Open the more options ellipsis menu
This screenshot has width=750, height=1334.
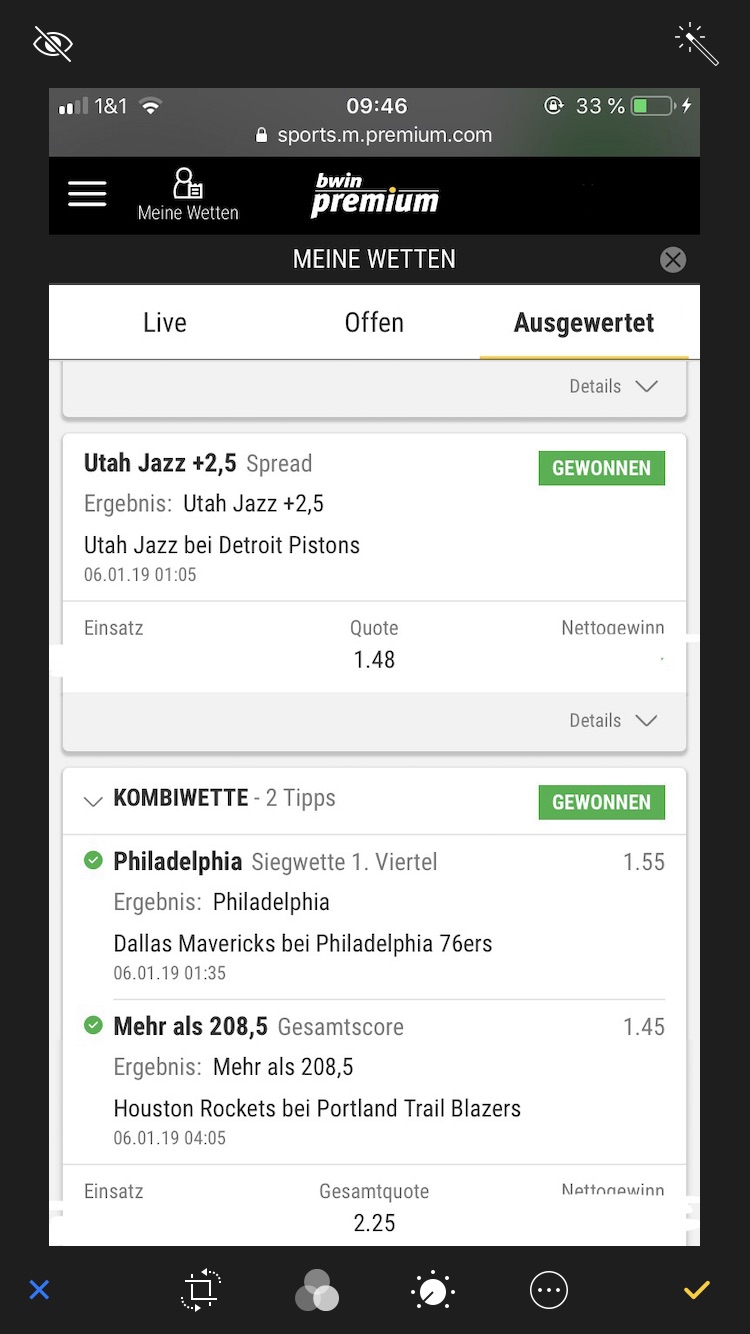[549, 1290]
